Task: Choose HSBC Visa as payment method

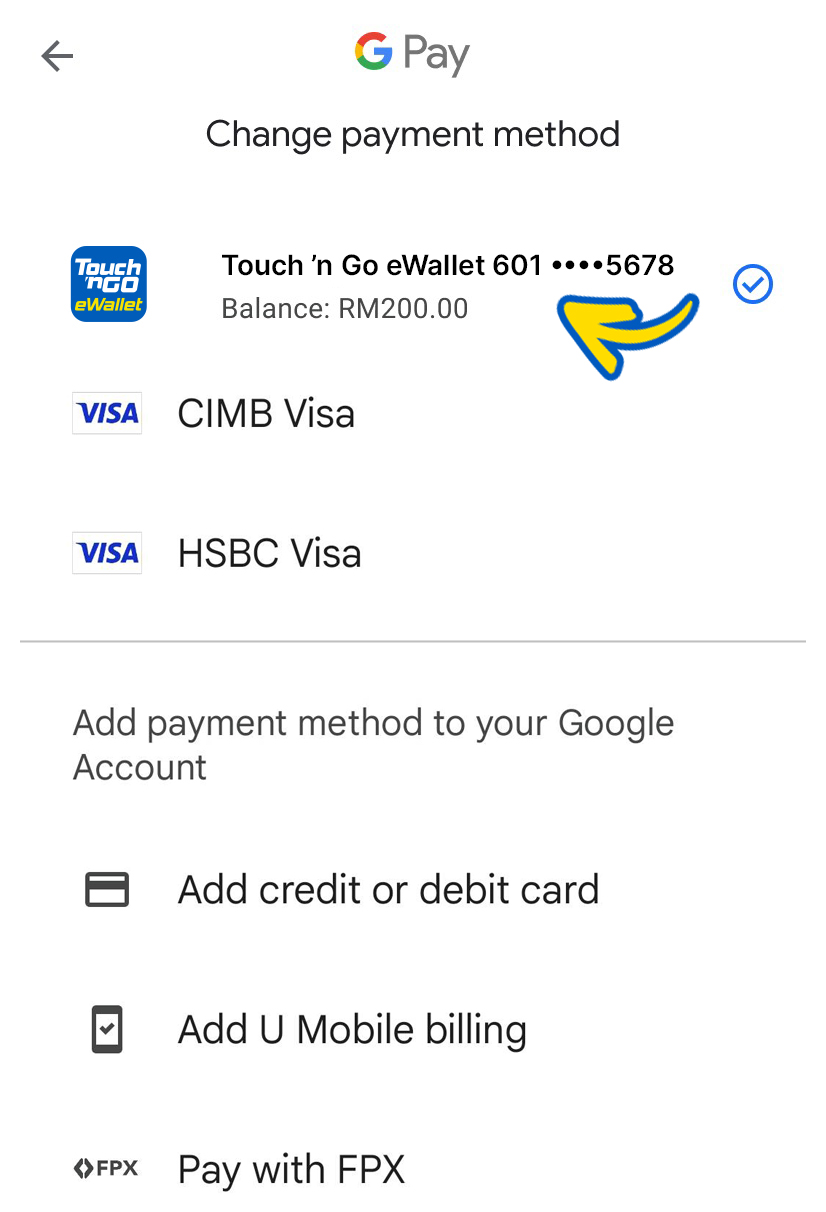Action: coord(269,553)
